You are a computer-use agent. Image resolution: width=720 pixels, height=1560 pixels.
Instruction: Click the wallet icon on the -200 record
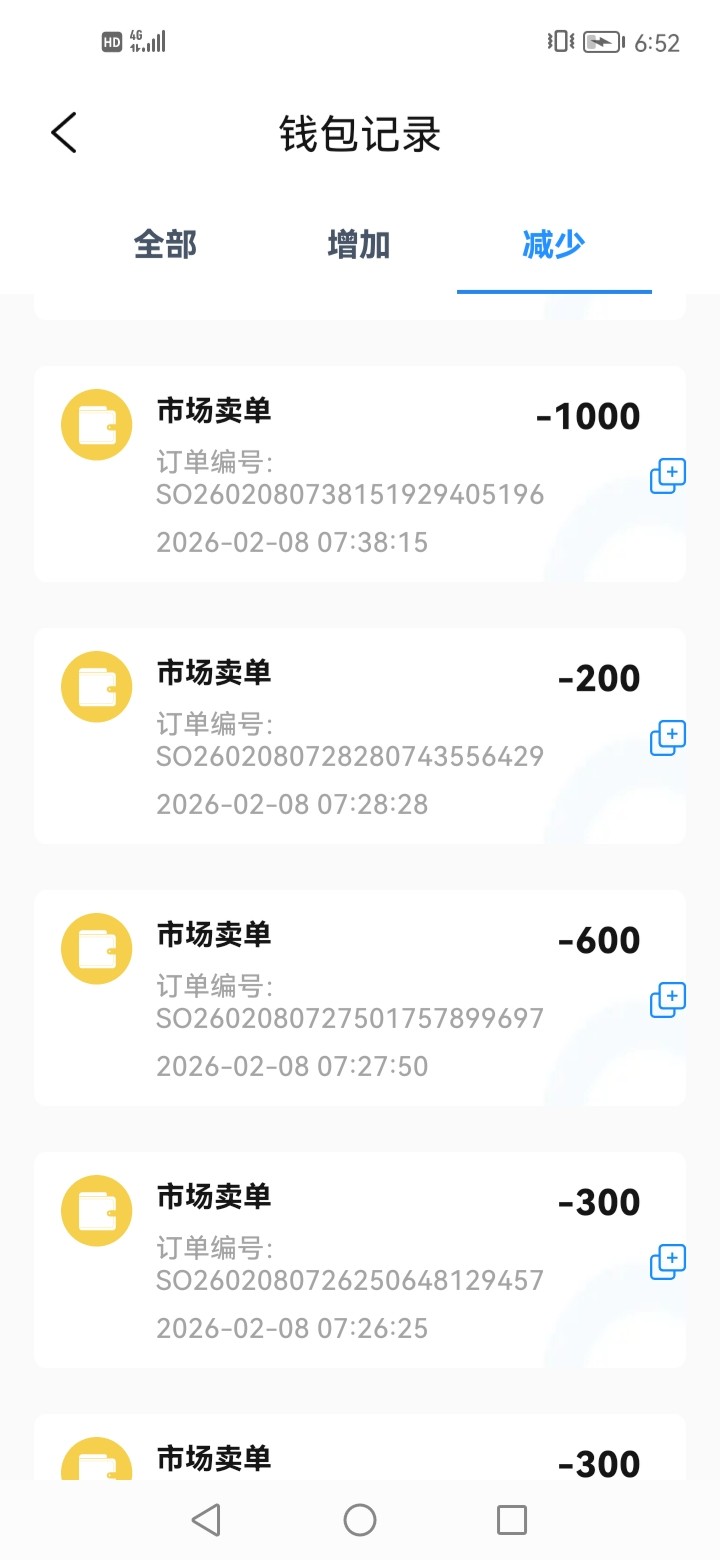[x=96, y=686]
